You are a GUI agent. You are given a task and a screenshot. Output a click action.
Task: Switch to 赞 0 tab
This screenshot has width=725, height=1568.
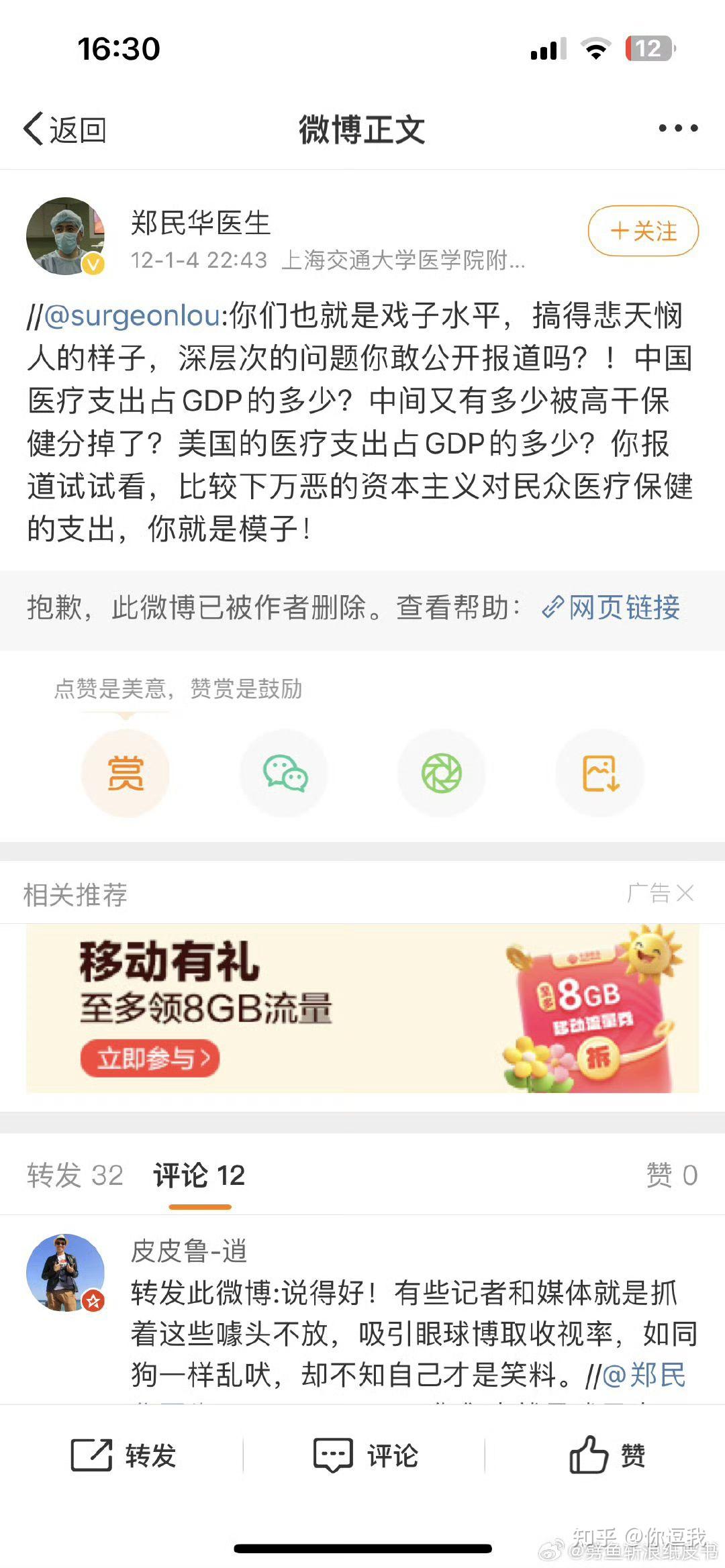click(x=671, y=1175)
